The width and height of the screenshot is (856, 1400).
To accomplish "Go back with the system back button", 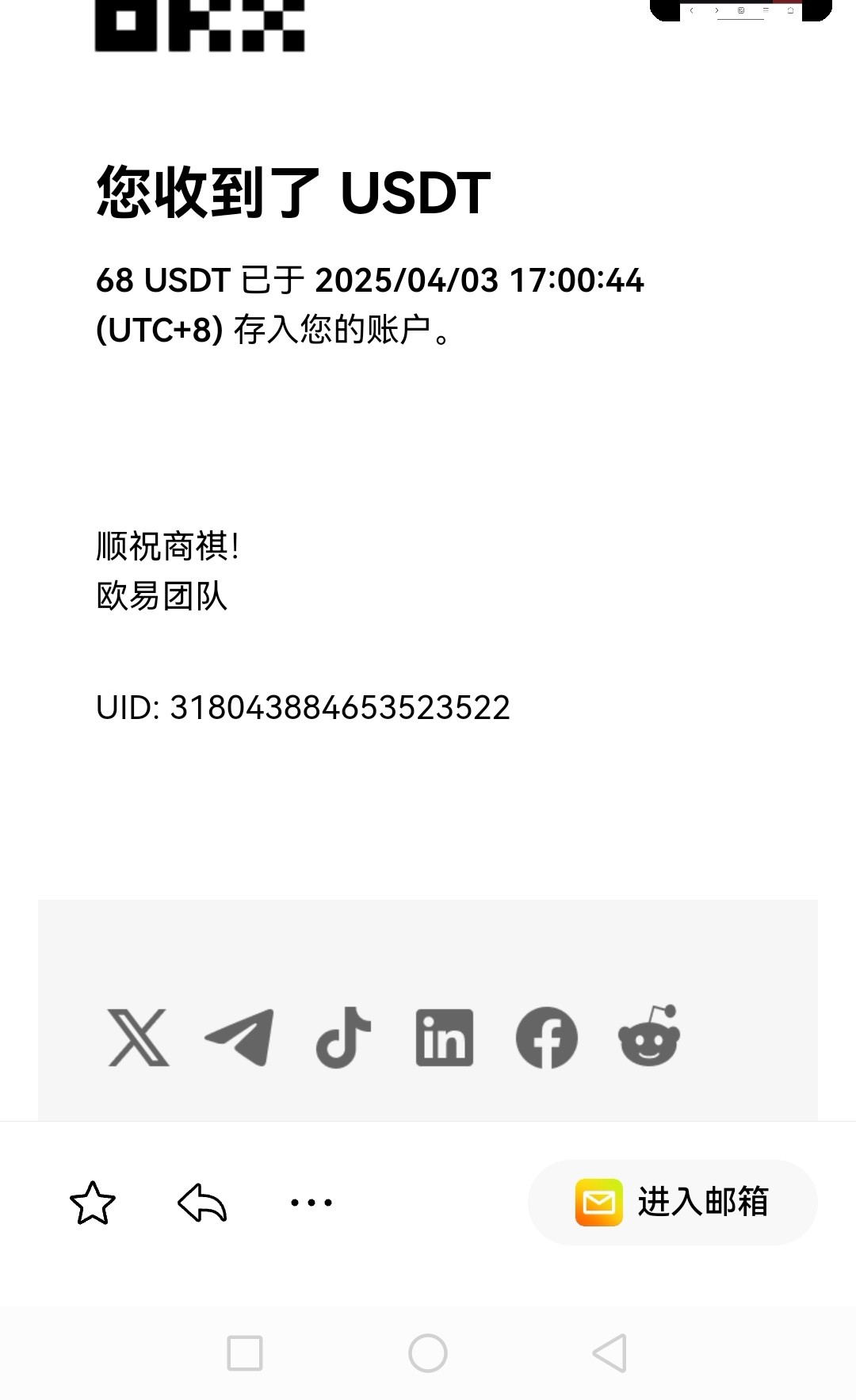I will 610,1352.
